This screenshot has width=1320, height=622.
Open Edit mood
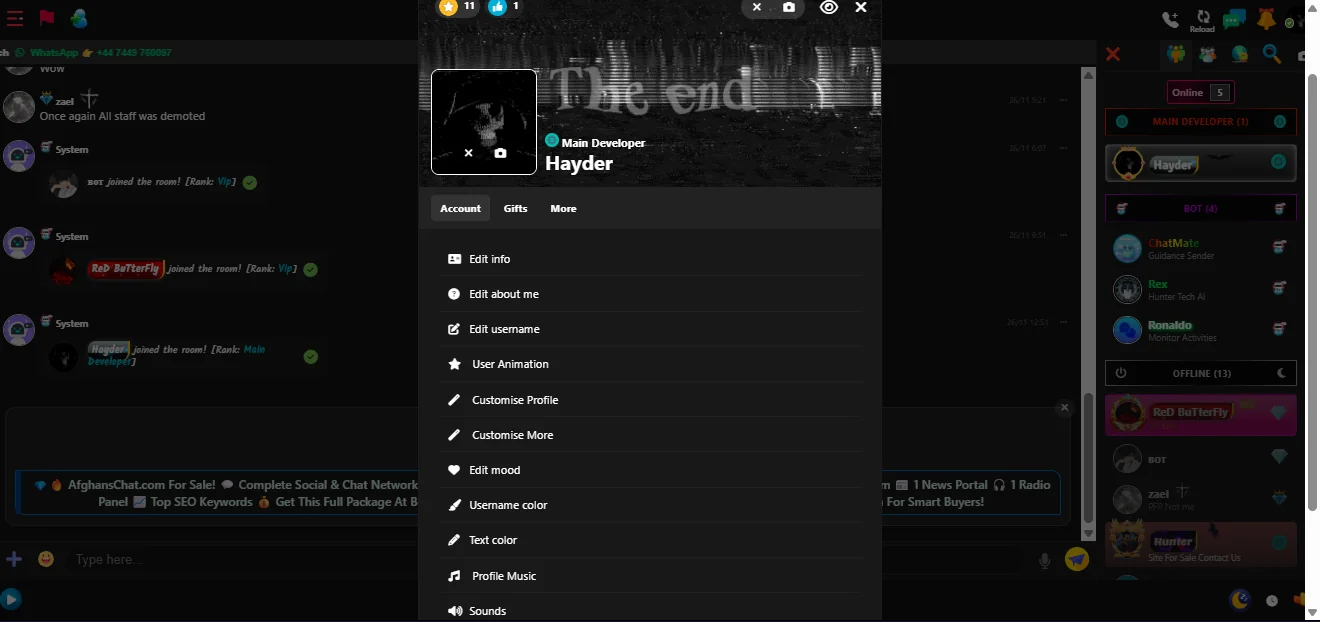pos(495,470)
